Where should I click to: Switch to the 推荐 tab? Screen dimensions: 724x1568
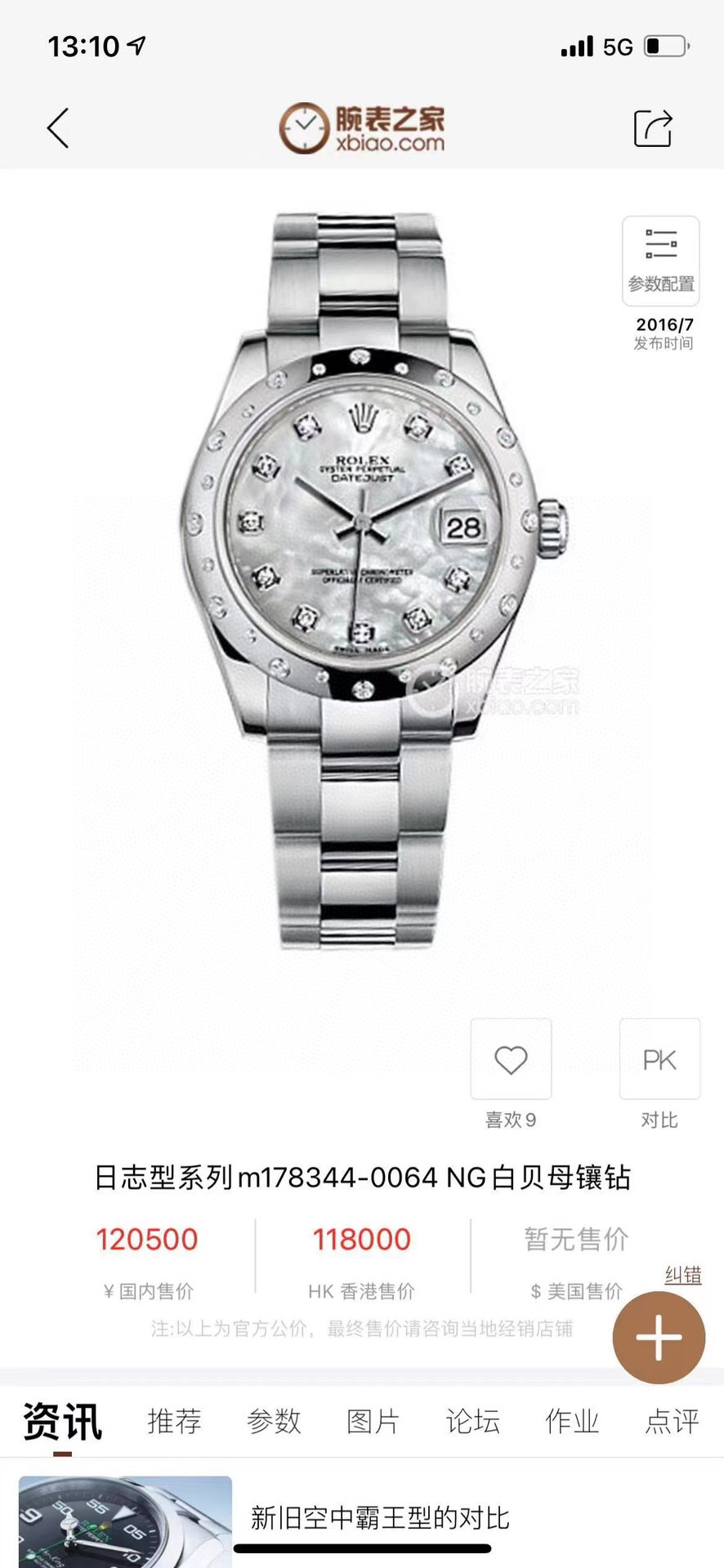[x=174, y=1421]
